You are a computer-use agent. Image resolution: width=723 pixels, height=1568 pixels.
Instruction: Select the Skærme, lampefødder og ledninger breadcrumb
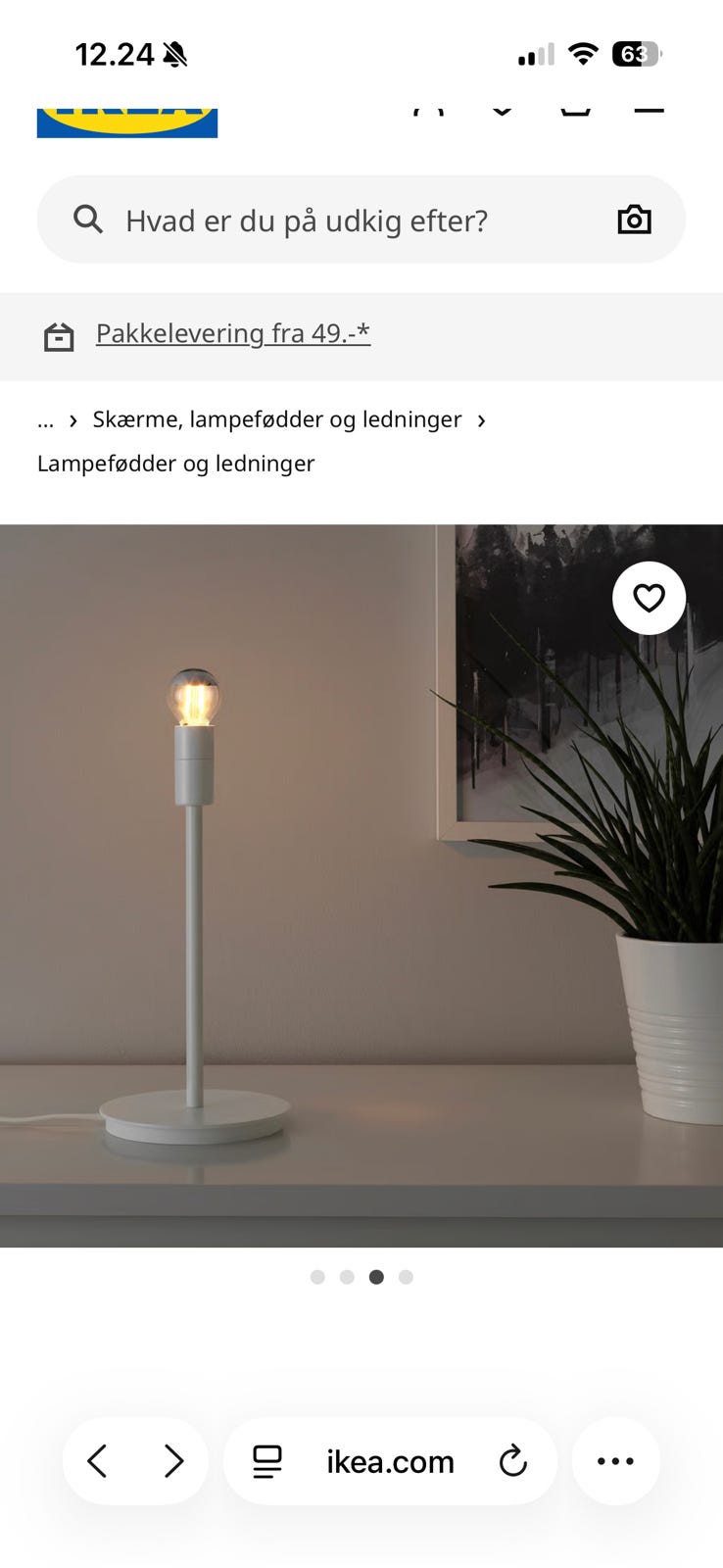pyautogui.click(x=277, y=419)
